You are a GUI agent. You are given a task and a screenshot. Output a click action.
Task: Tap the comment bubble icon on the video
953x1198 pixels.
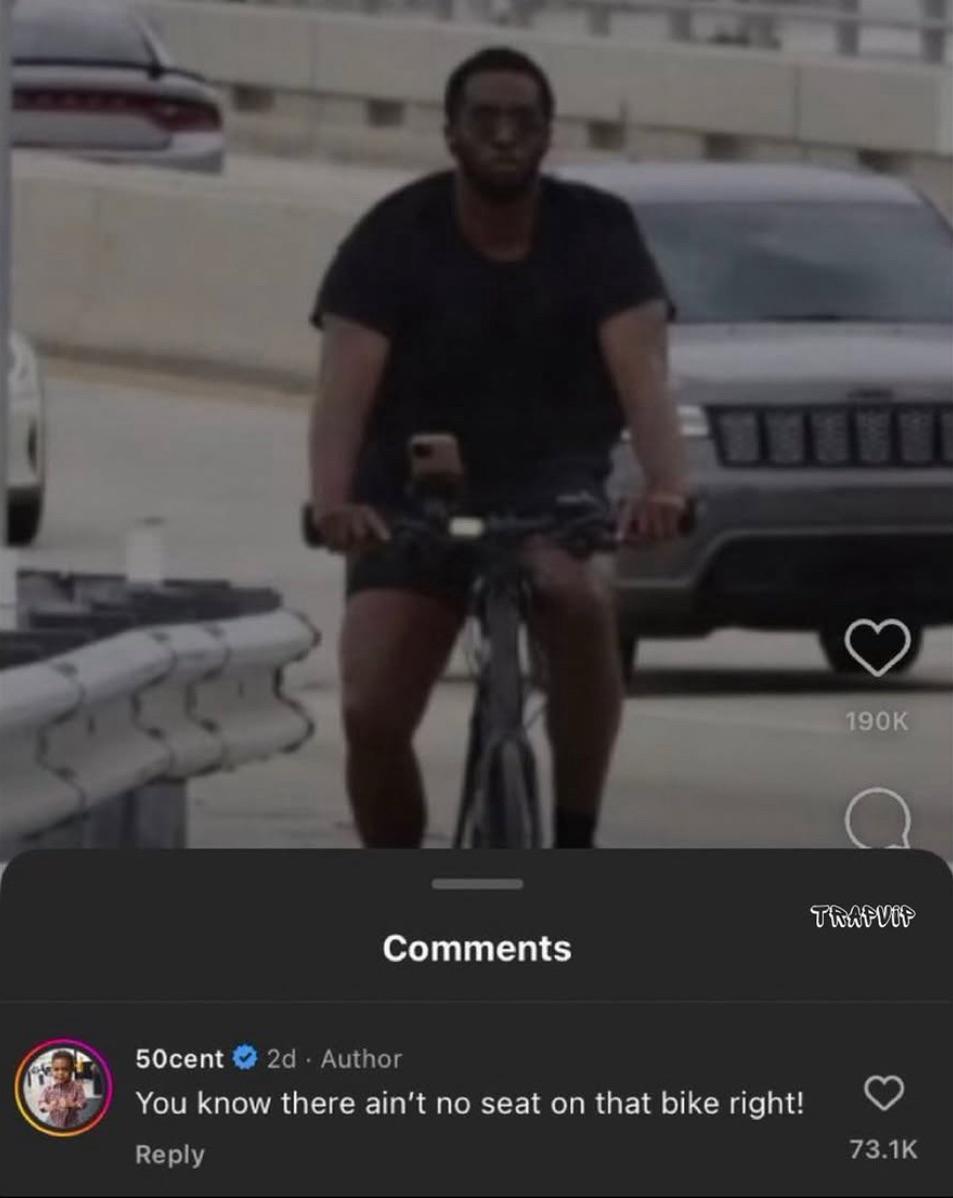pyautogui.click(x=877, y=820)
